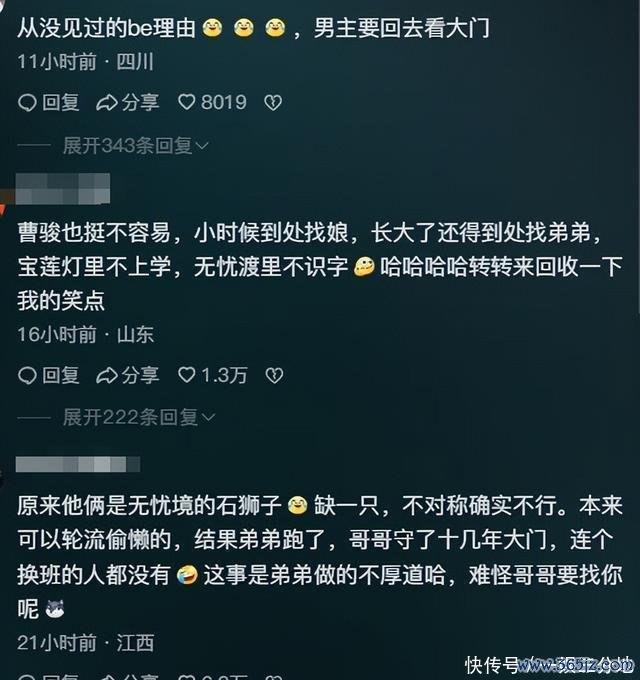Share the comment from 山东
640x680 pixels.
(127, 375)
